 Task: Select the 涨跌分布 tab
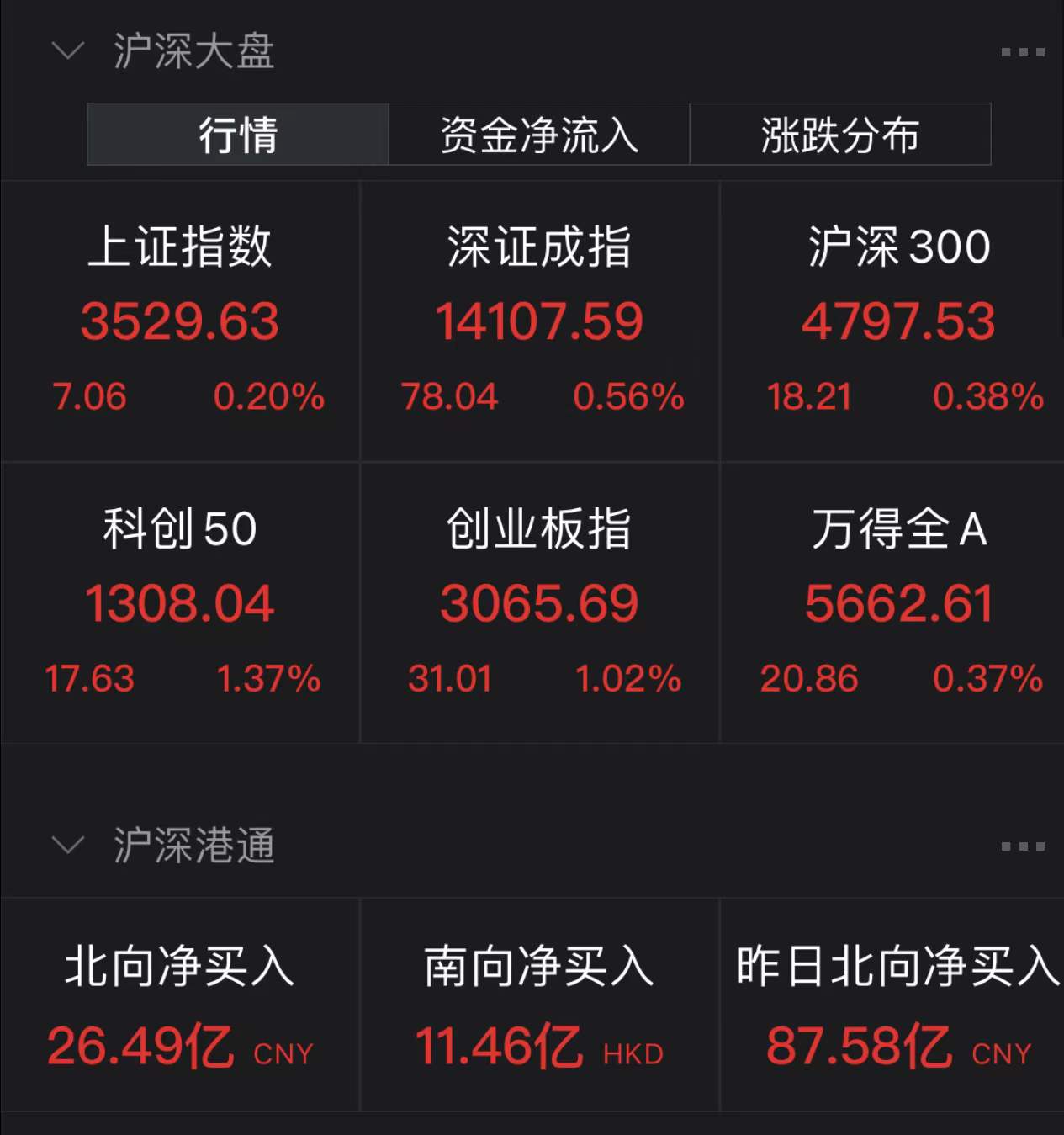[x=839, y=135]
